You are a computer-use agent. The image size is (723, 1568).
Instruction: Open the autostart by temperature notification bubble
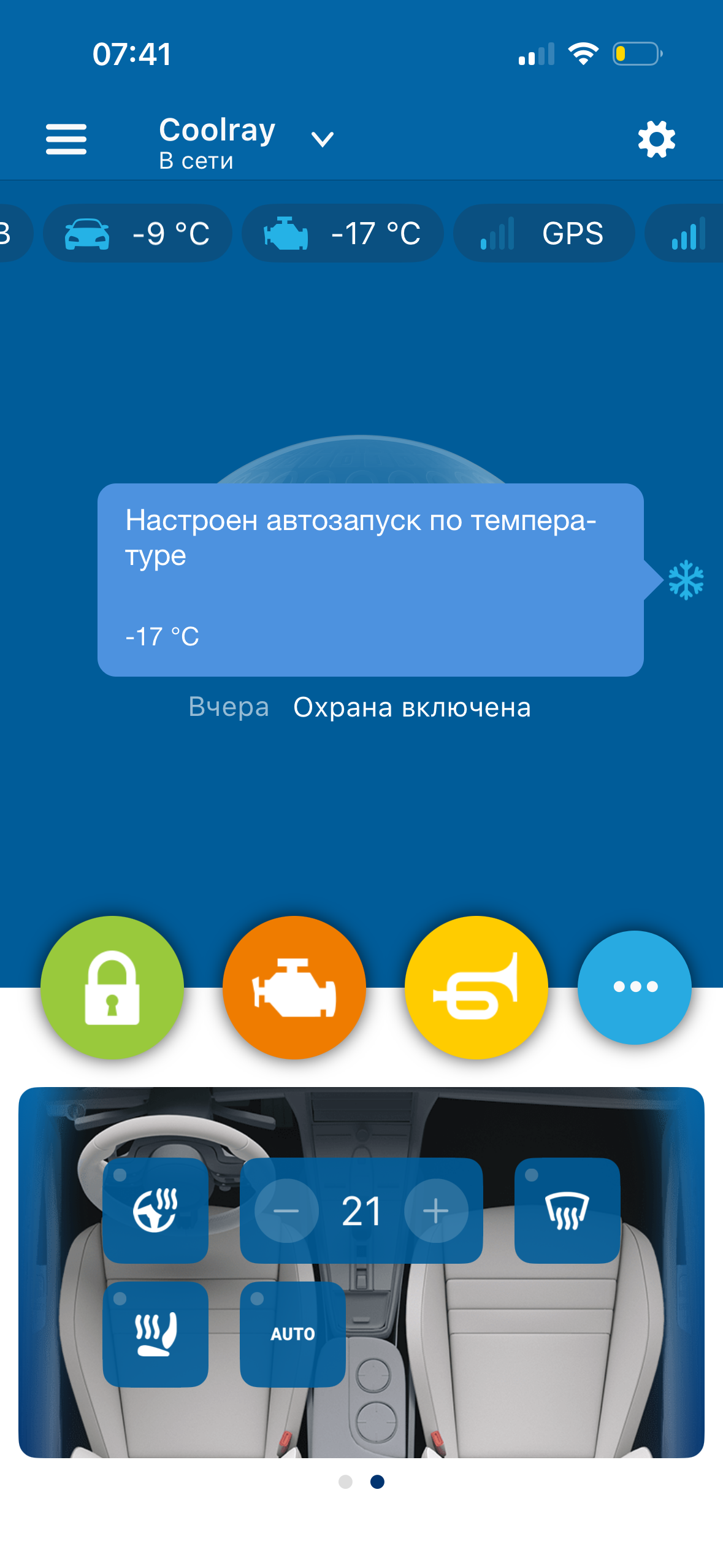(370, 580)
